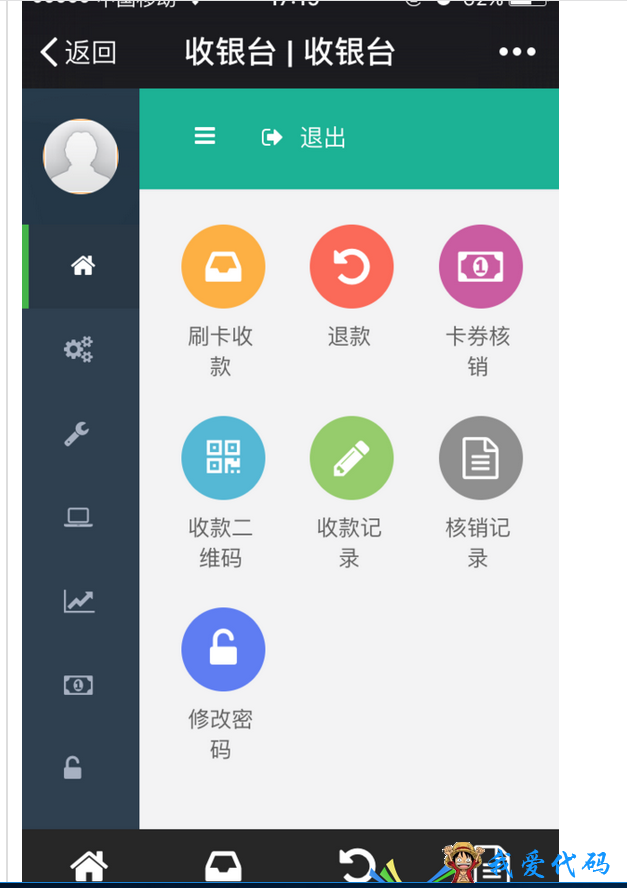Open the three-dot overflow menu

coord(517,52)
